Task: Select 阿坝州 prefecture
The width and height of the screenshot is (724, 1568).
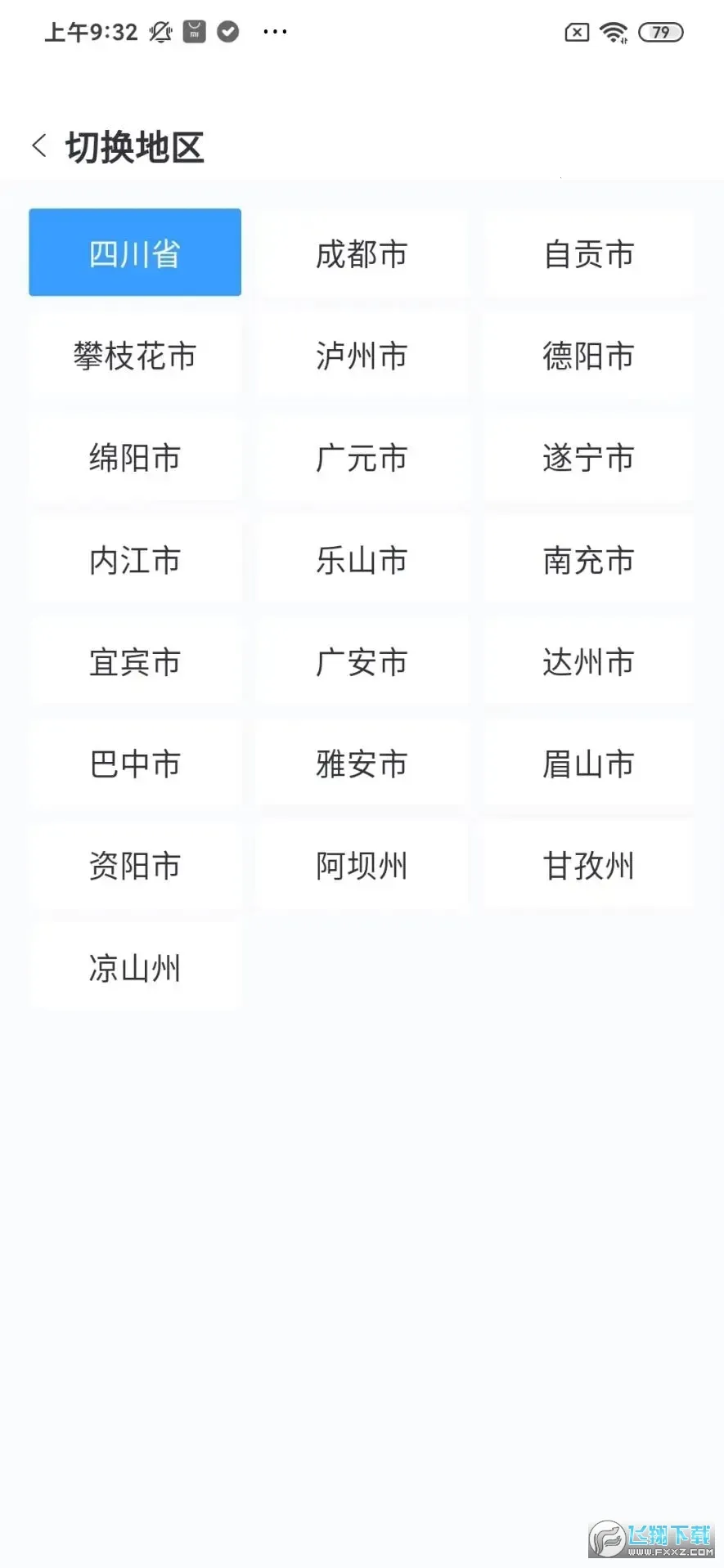Action: [362, 867]
